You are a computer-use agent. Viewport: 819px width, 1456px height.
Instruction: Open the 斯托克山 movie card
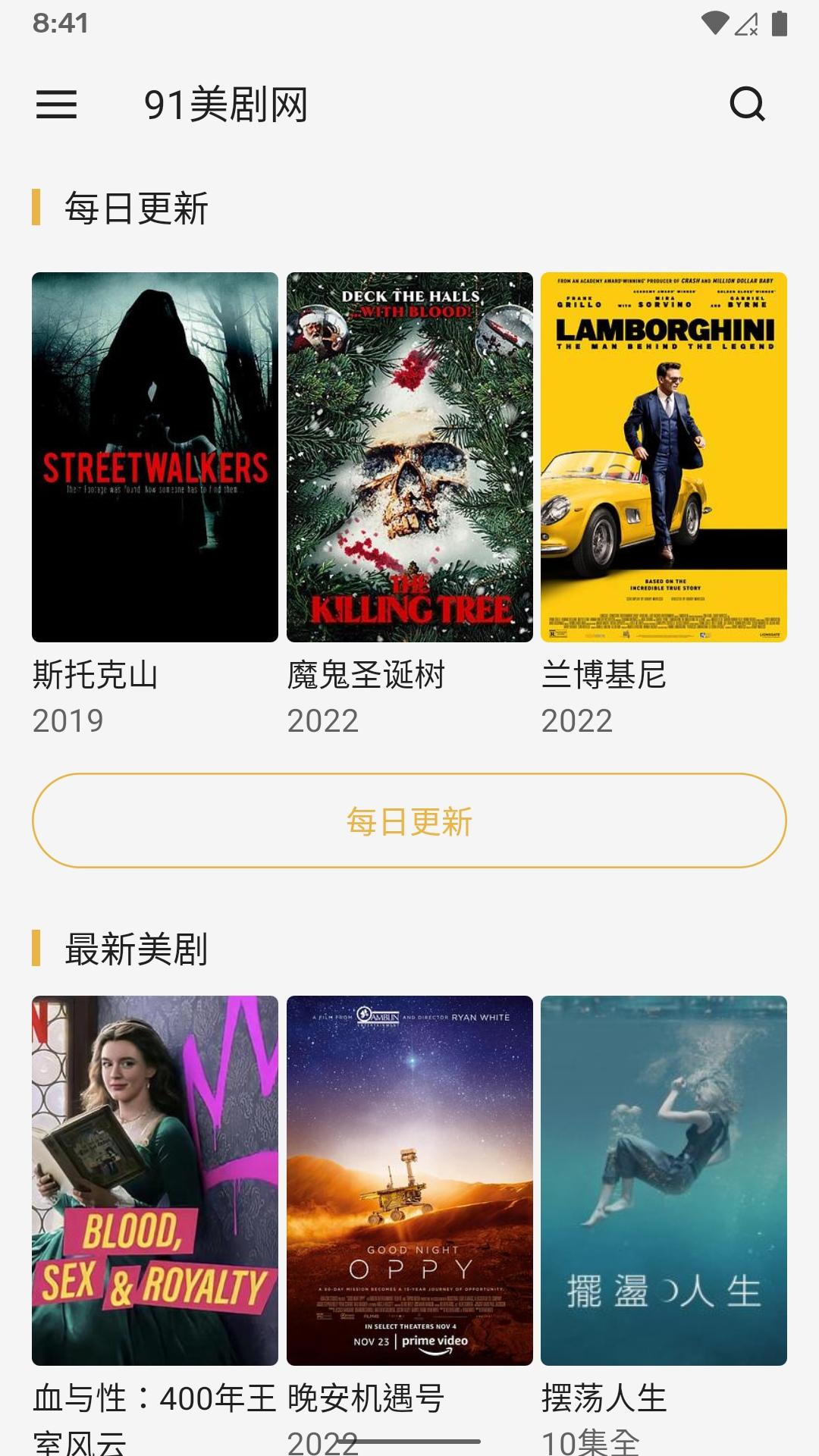tap(155, 457)
